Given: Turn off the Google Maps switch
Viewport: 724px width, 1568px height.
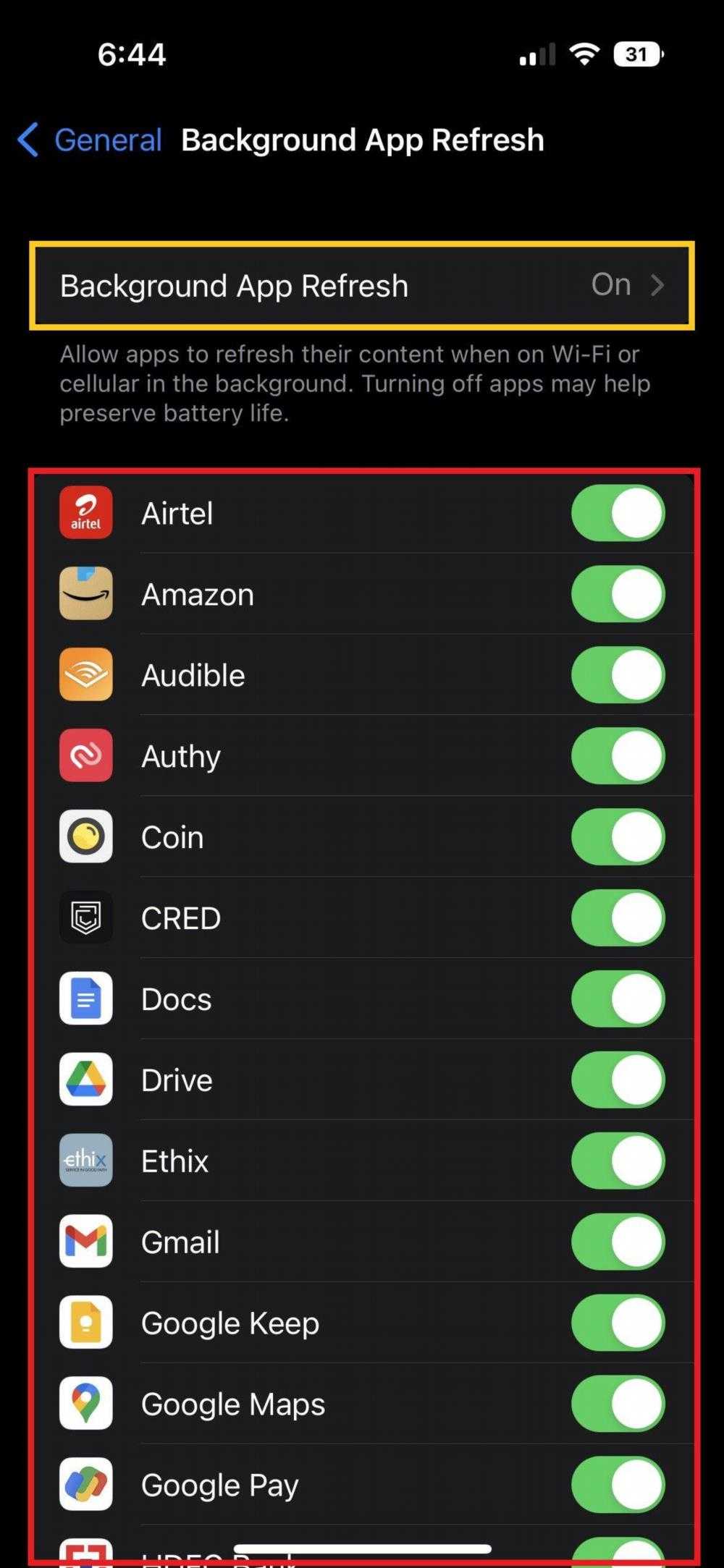Looking at the screenshot, I should (618, 1404).
